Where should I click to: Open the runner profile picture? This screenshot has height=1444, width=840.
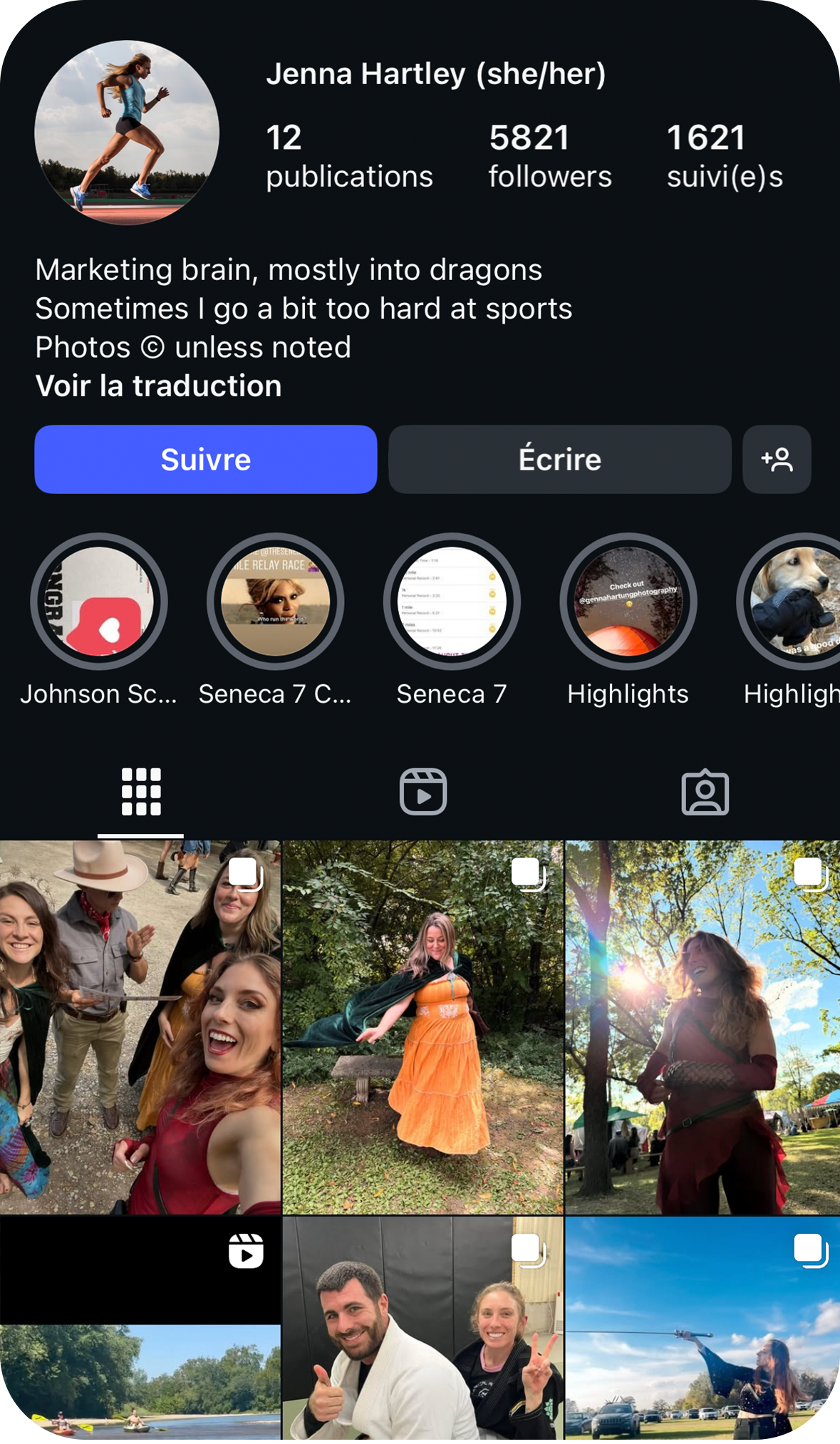127,133
